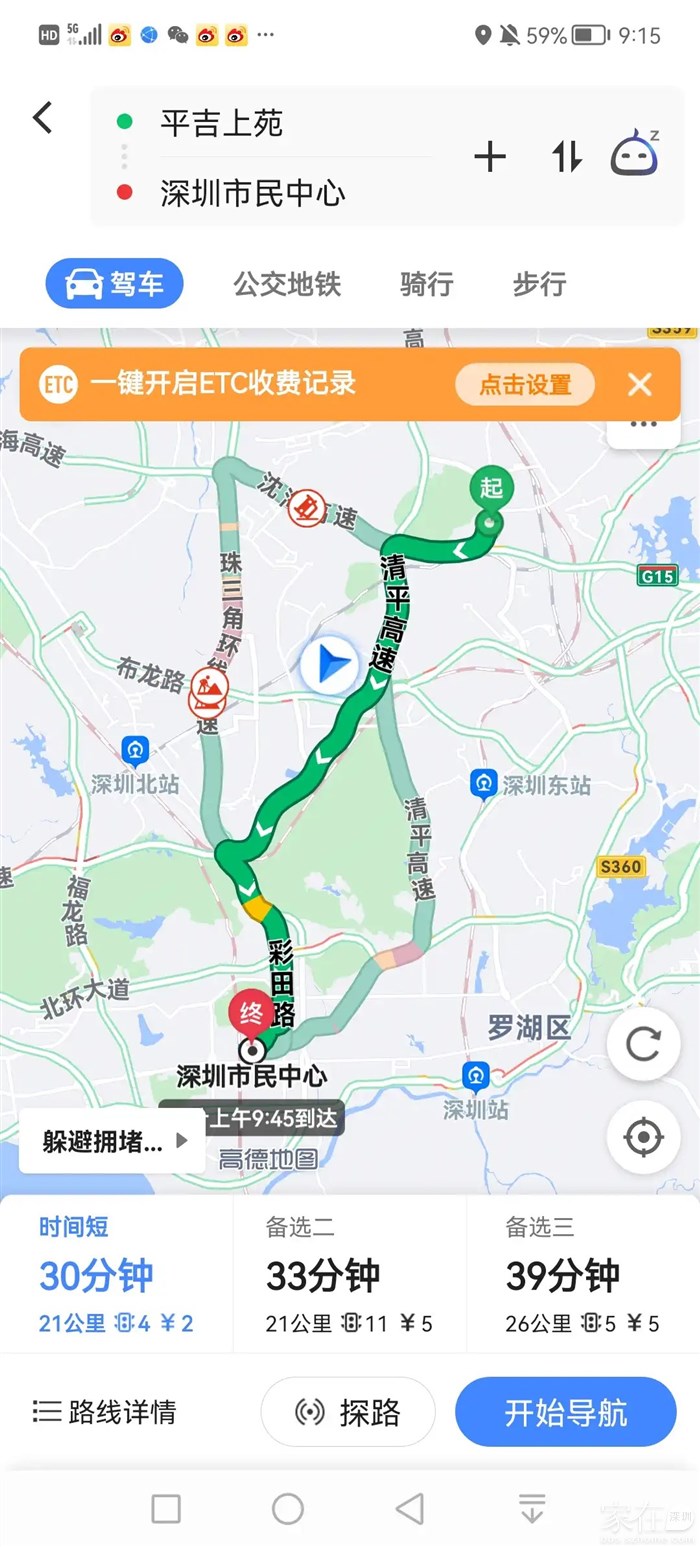Switch to the 公交地铁 tab
The image size is (700, 1547).
click(287, 284)
